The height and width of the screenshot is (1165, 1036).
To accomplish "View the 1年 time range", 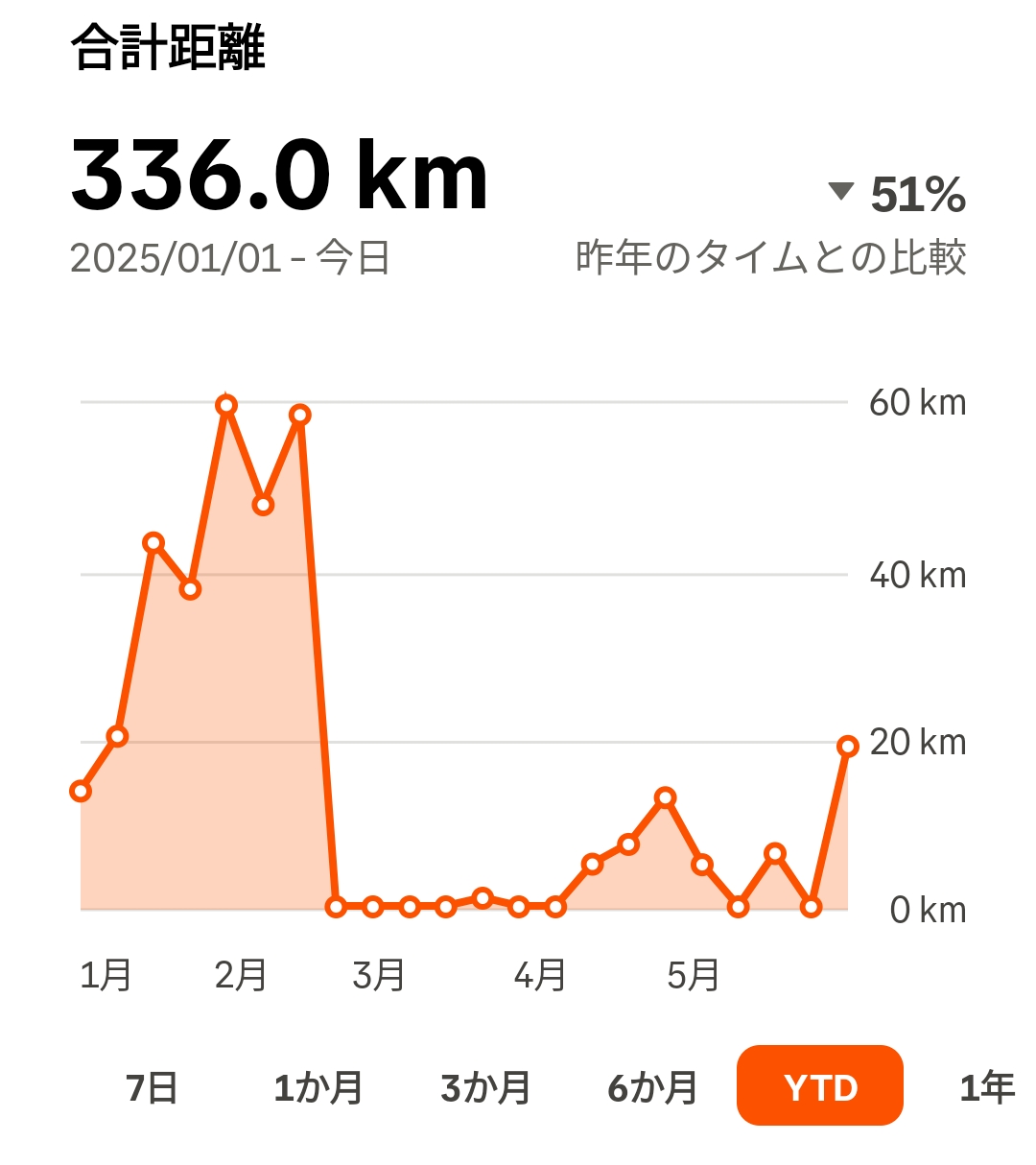I will click(x=986, y=1087).
